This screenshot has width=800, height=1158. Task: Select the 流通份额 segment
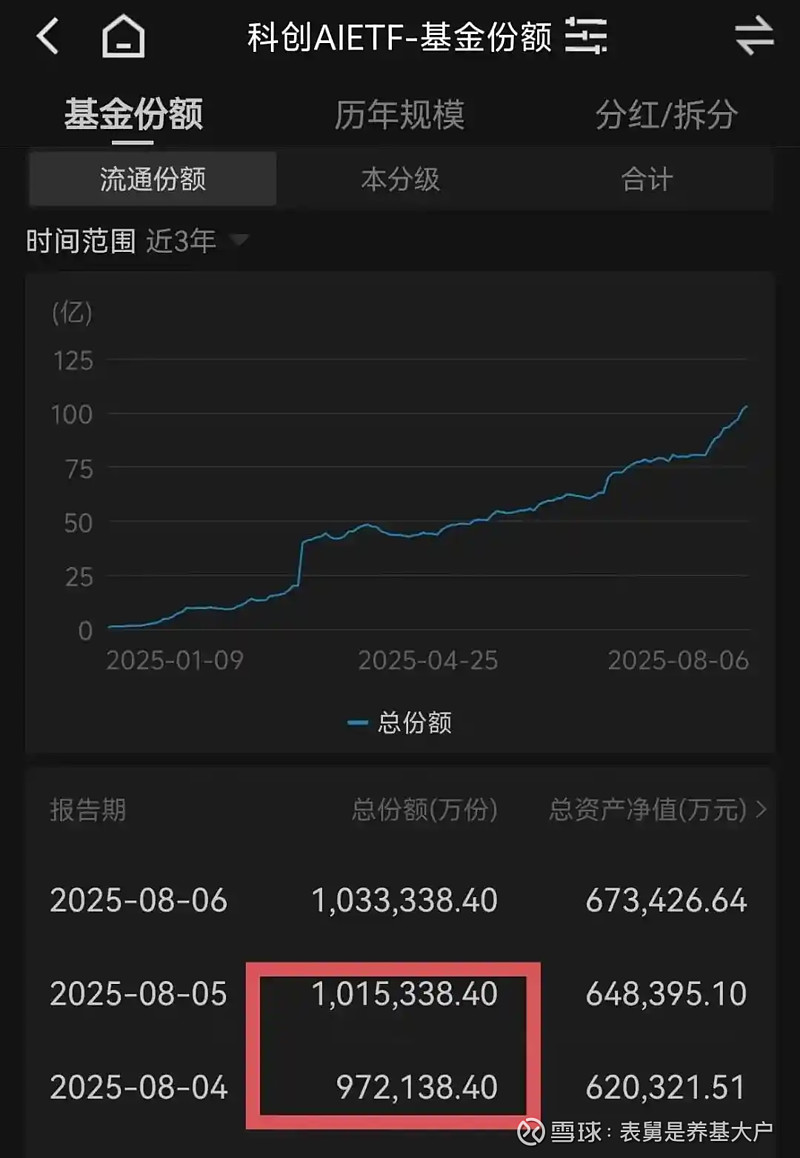point(150,179)
